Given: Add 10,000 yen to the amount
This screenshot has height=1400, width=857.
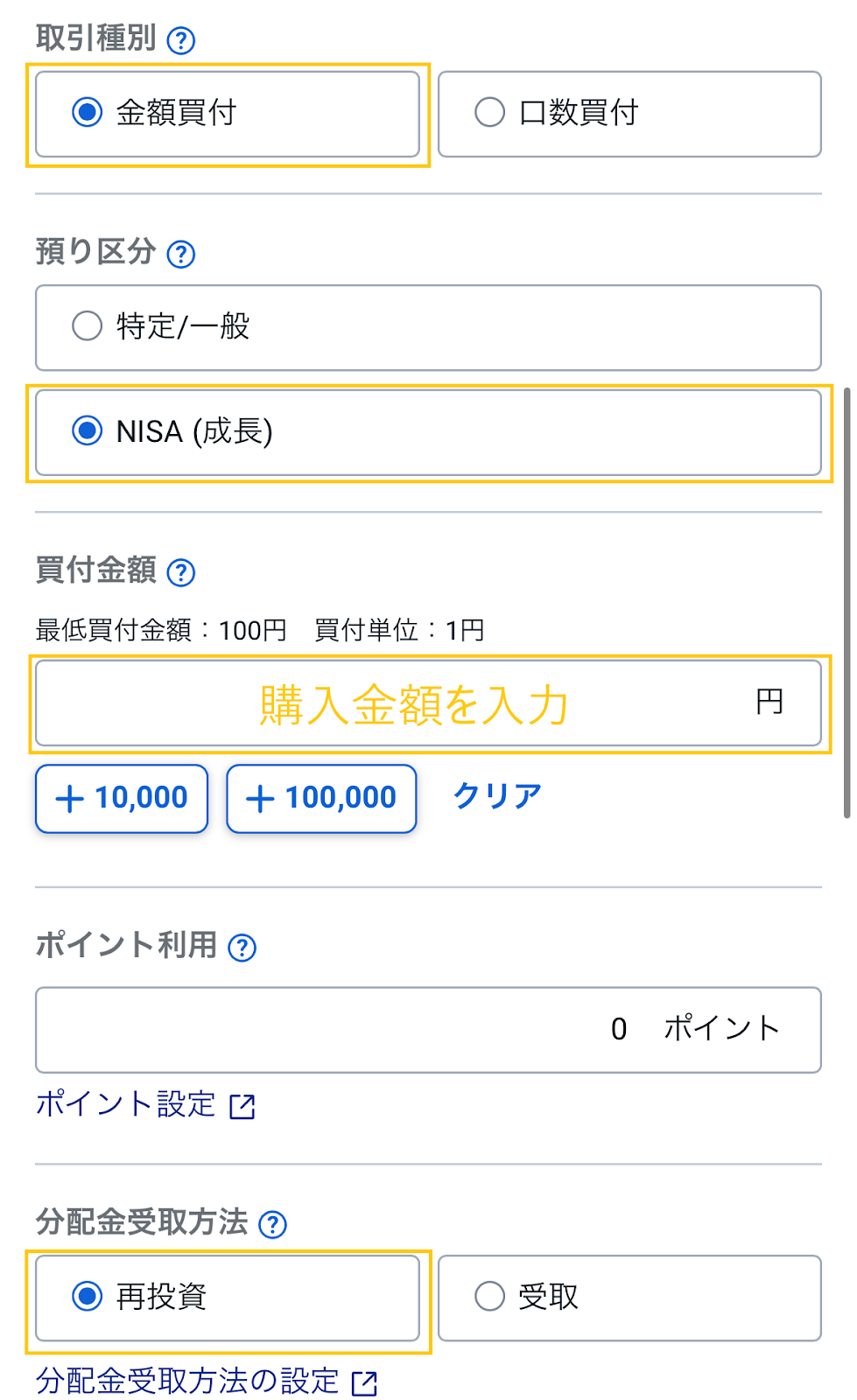Looking at the screenshot, I should (122, 799).
